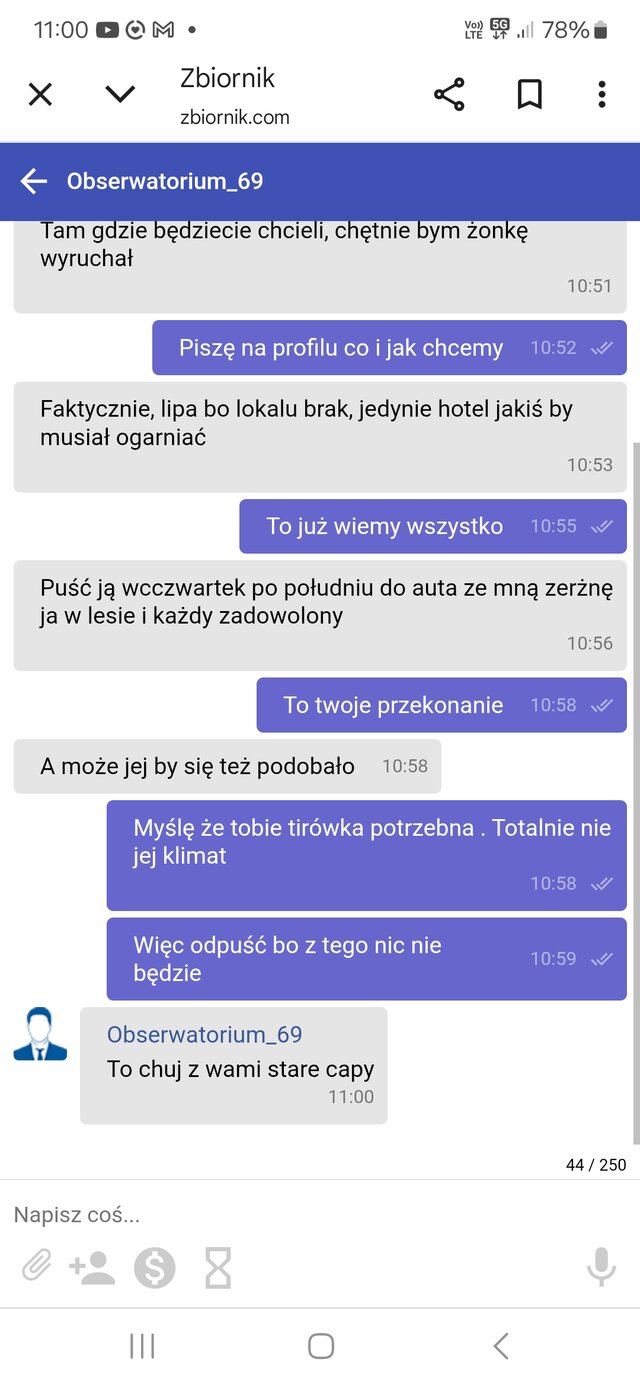
Task: Go back from the Obserwatorium_69 chat
Action: click(x=34, y=181)
